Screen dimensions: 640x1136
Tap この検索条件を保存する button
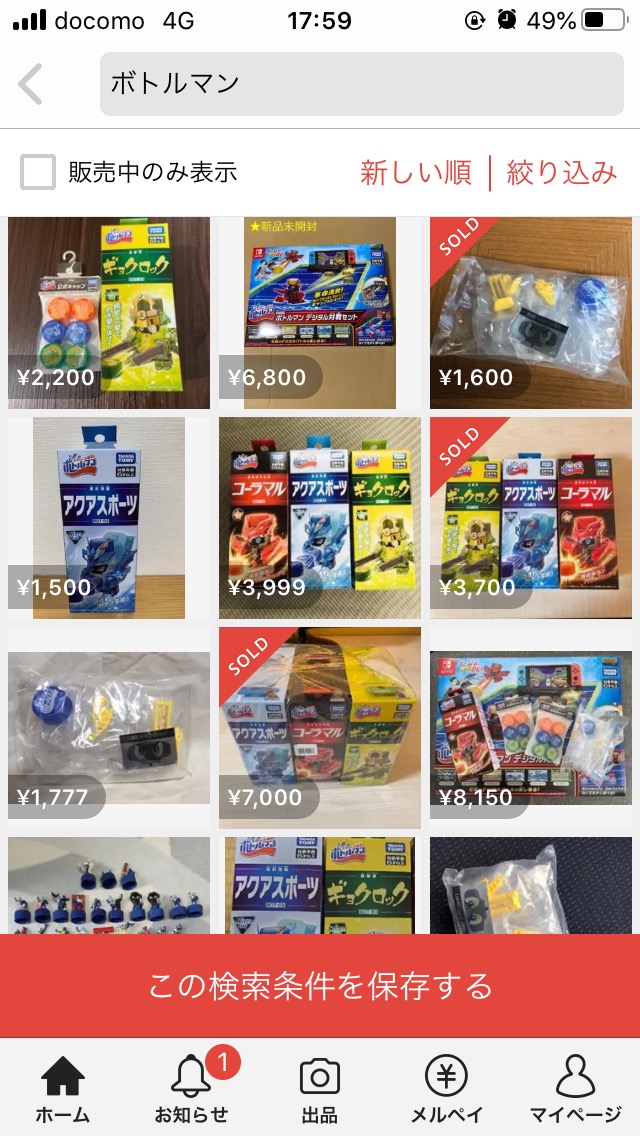[x=320, y=986]
